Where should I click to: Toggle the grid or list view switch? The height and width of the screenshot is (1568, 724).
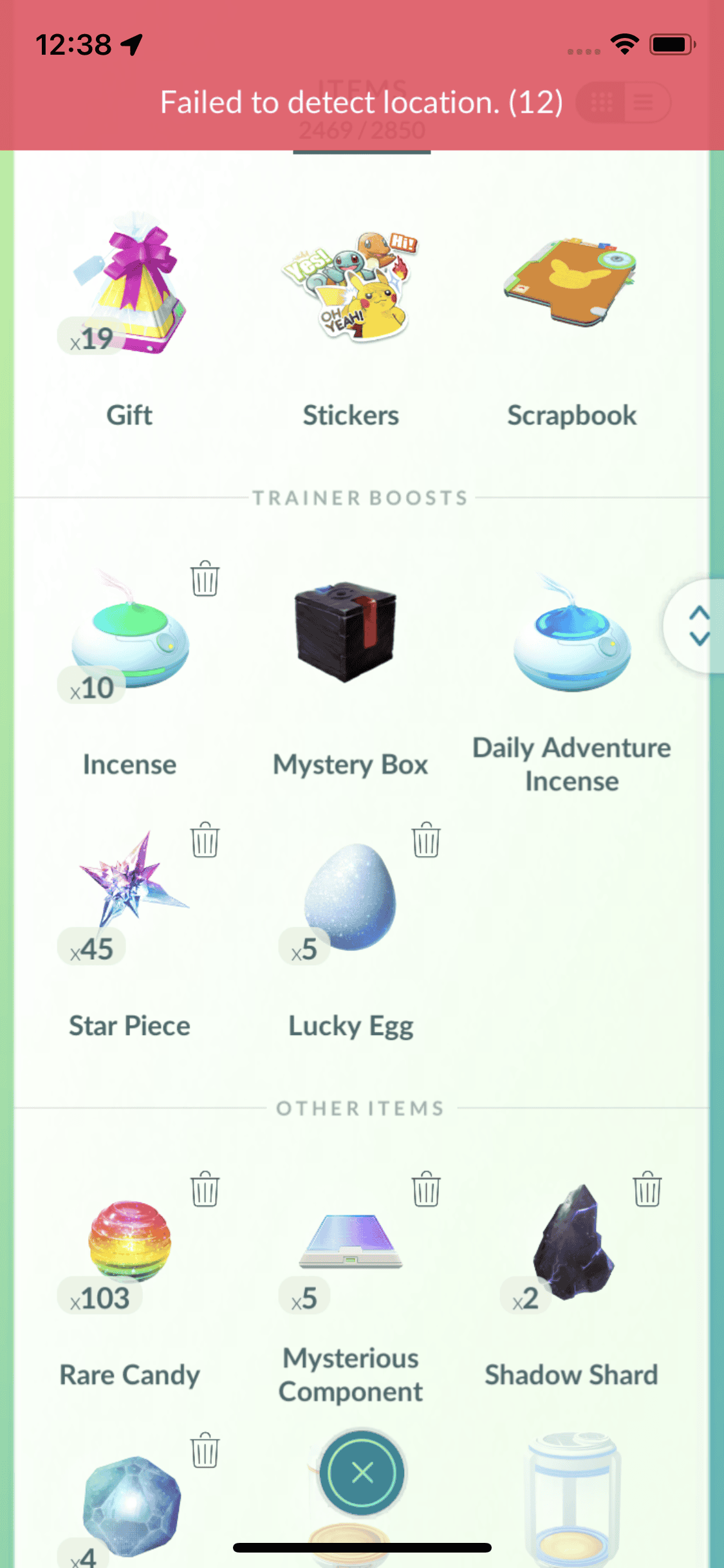point(623,102)
